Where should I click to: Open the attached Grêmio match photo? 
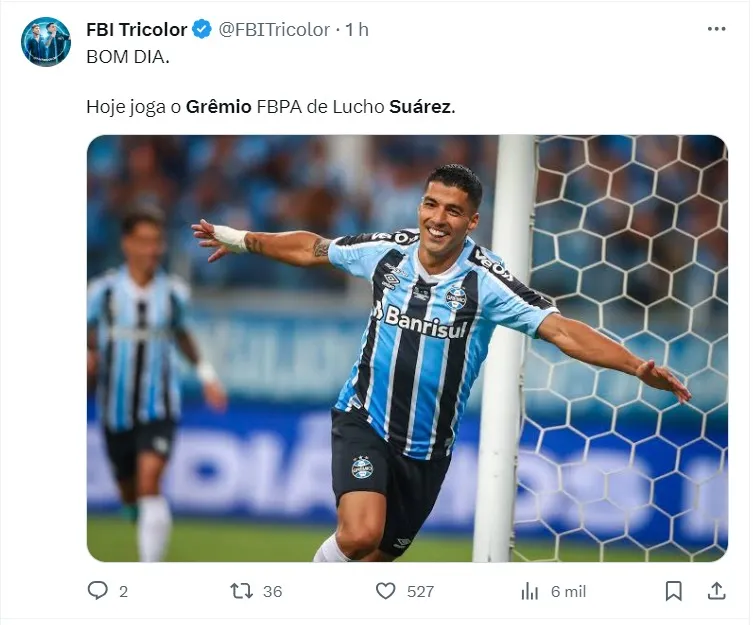tap(407, 348)
